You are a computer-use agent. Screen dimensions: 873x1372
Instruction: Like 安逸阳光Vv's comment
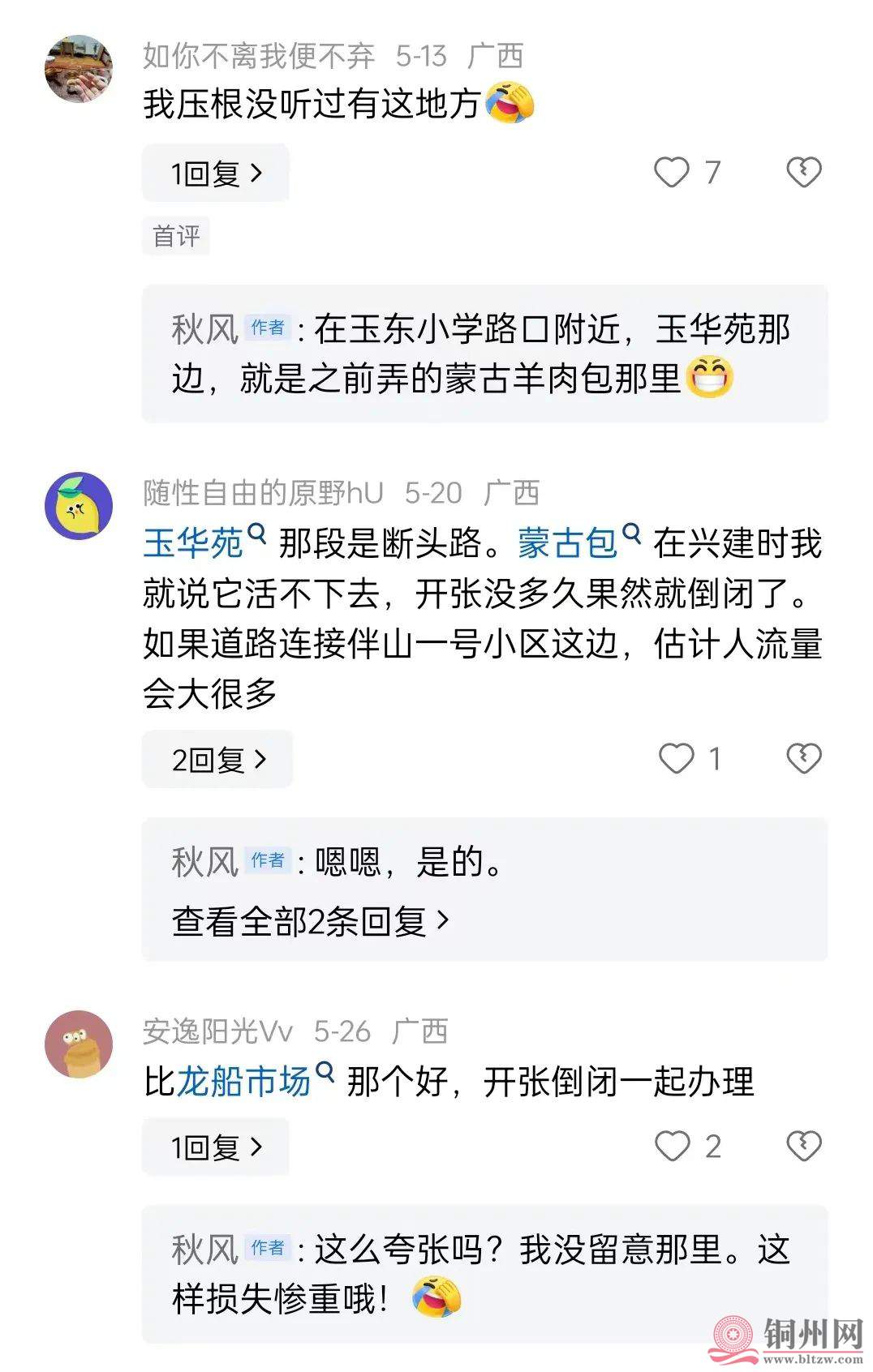pyautogui.click(x=672, y=1147)
